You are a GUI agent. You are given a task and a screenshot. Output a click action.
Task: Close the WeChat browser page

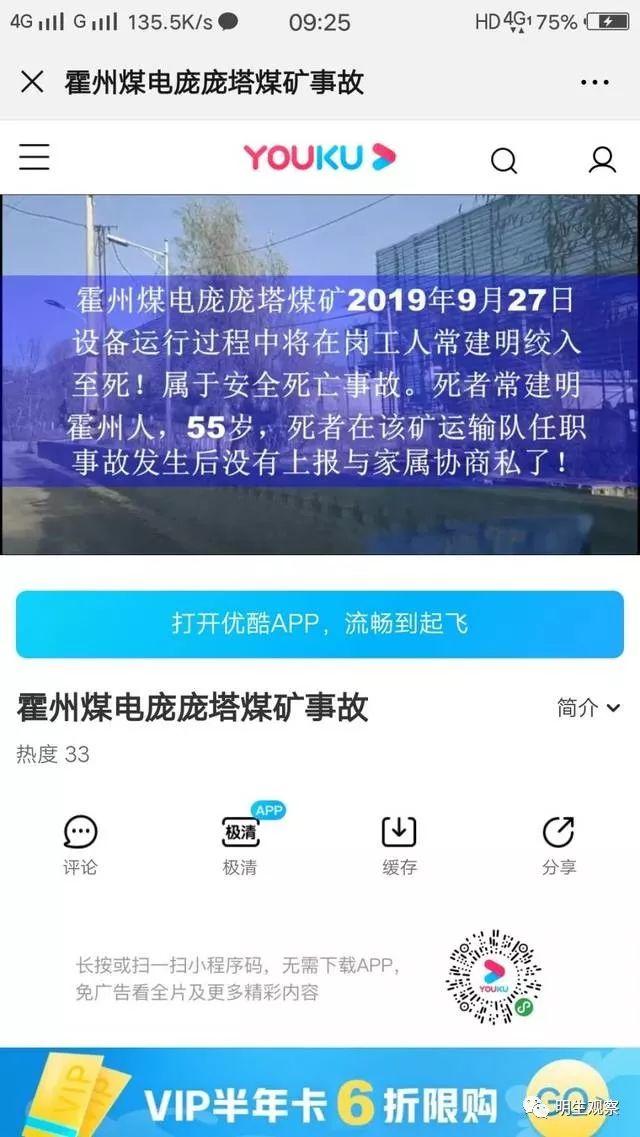coord(32,82)
